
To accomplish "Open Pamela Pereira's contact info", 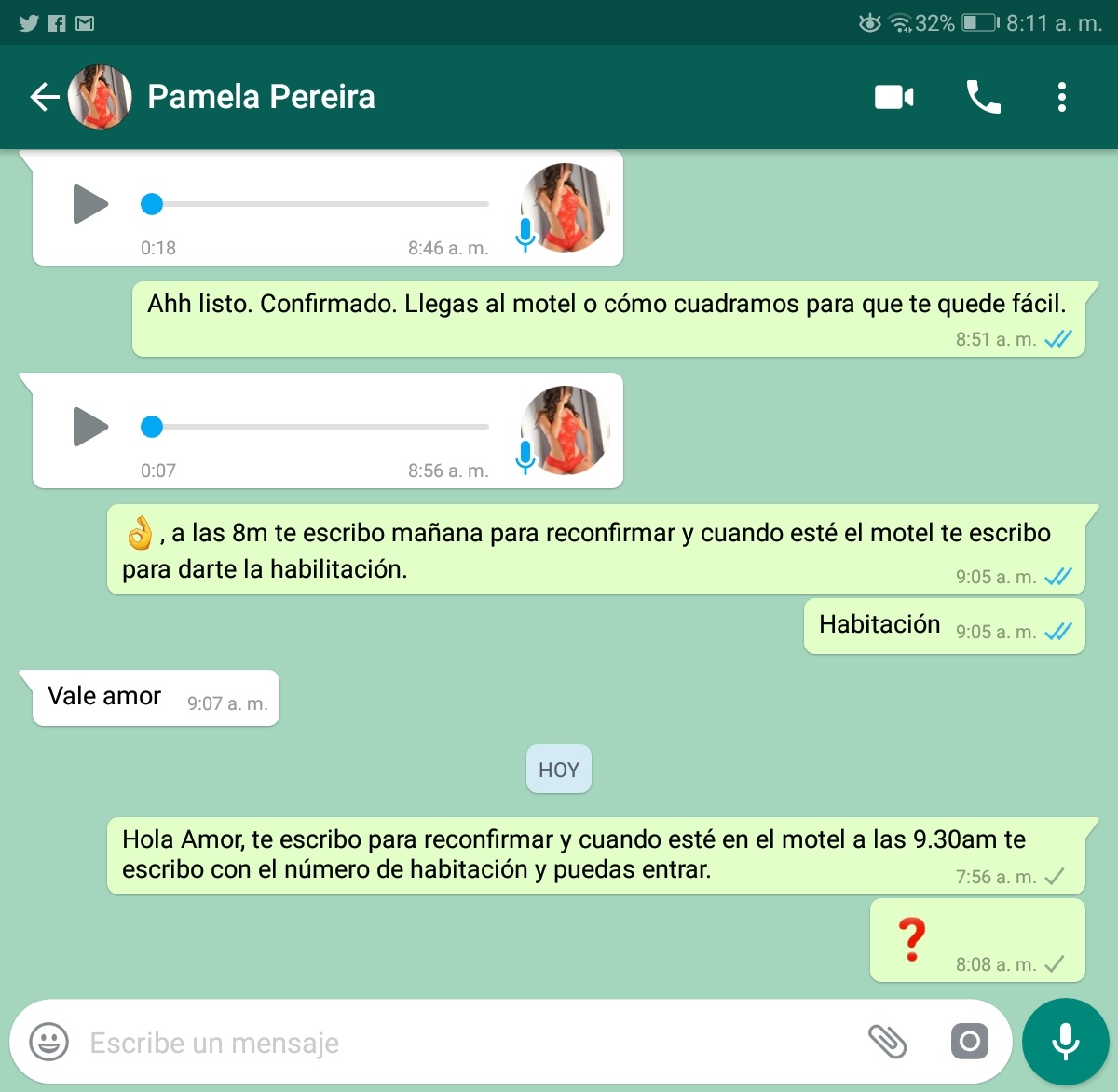I will [x=261, y=97].
